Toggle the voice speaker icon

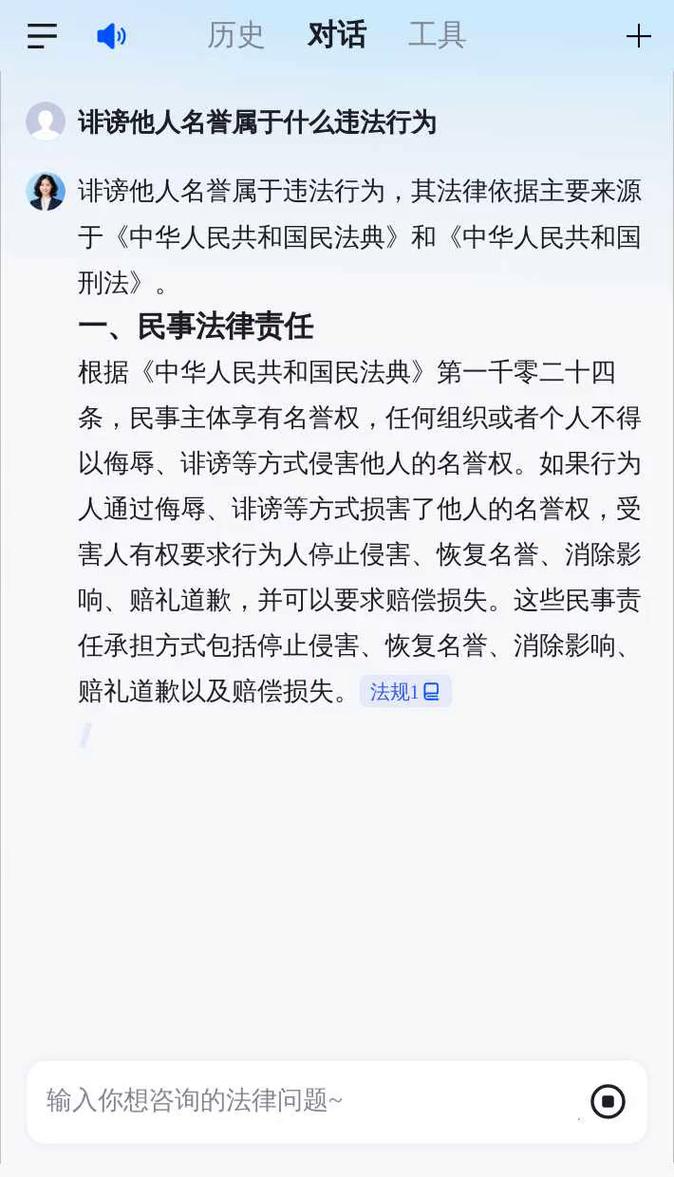pyautogui.click(x=111, y=37)
